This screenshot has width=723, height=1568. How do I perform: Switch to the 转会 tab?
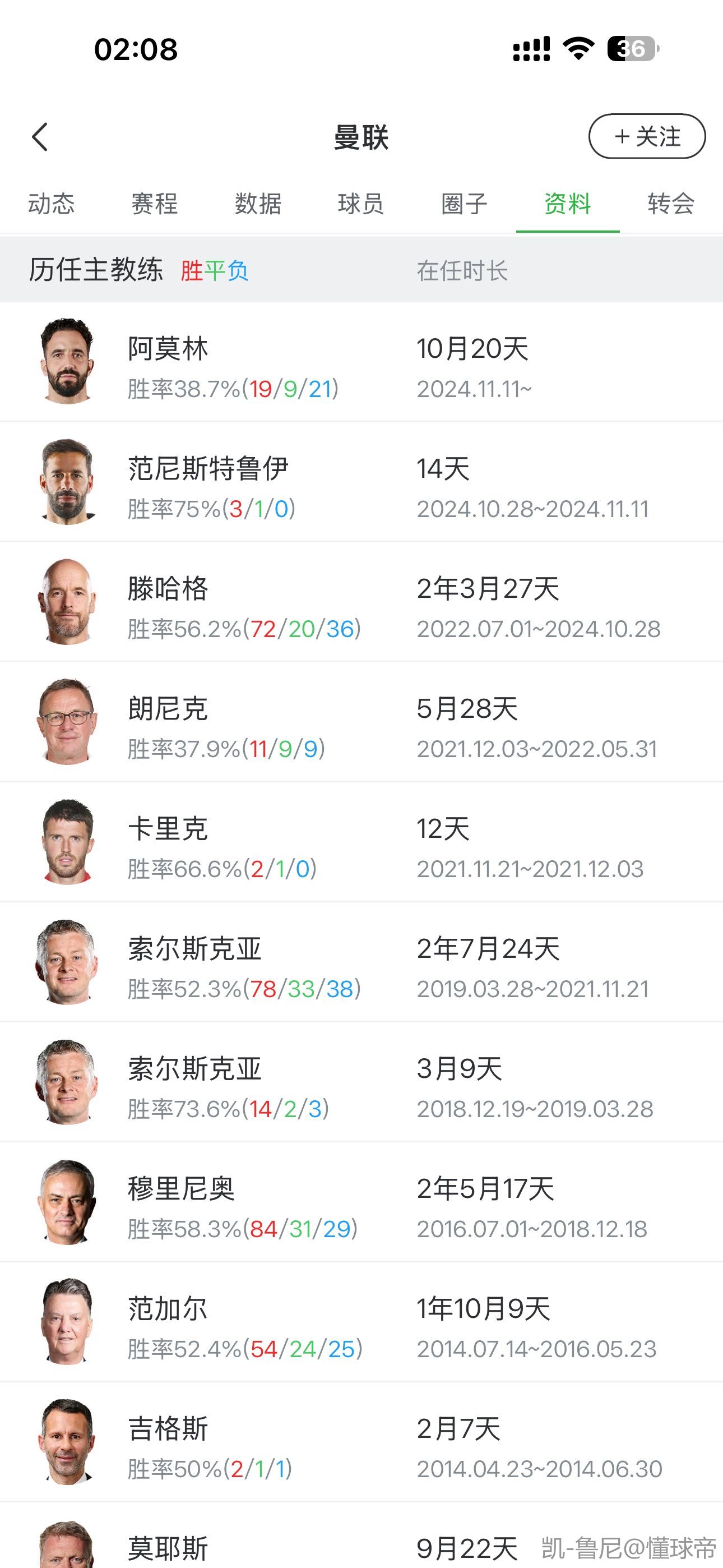[671, 204]
